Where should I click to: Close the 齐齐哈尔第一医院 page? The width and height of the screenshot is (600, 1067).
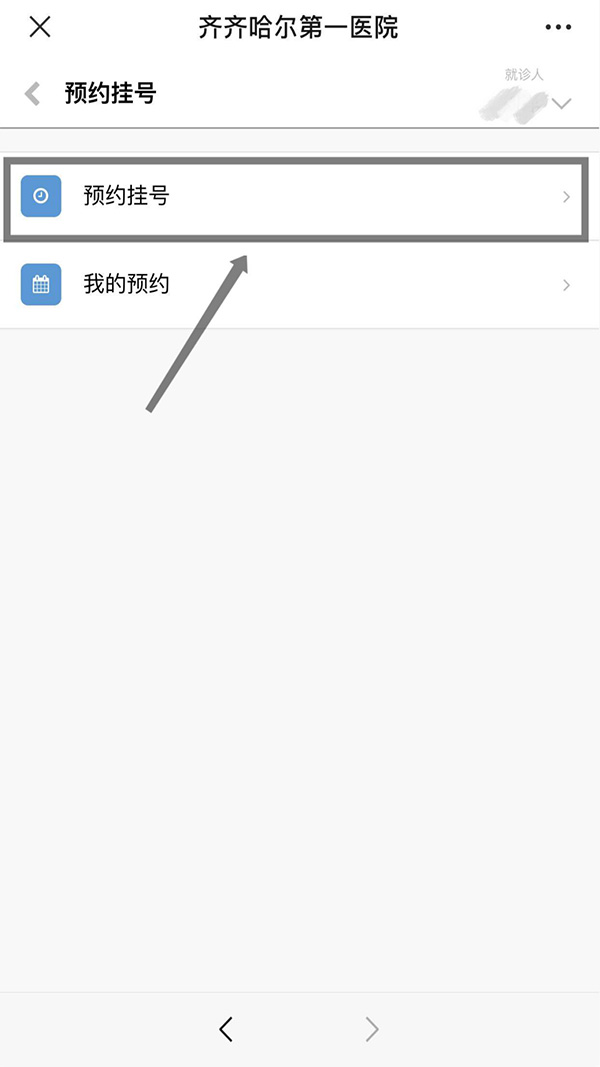coord(39,27)
